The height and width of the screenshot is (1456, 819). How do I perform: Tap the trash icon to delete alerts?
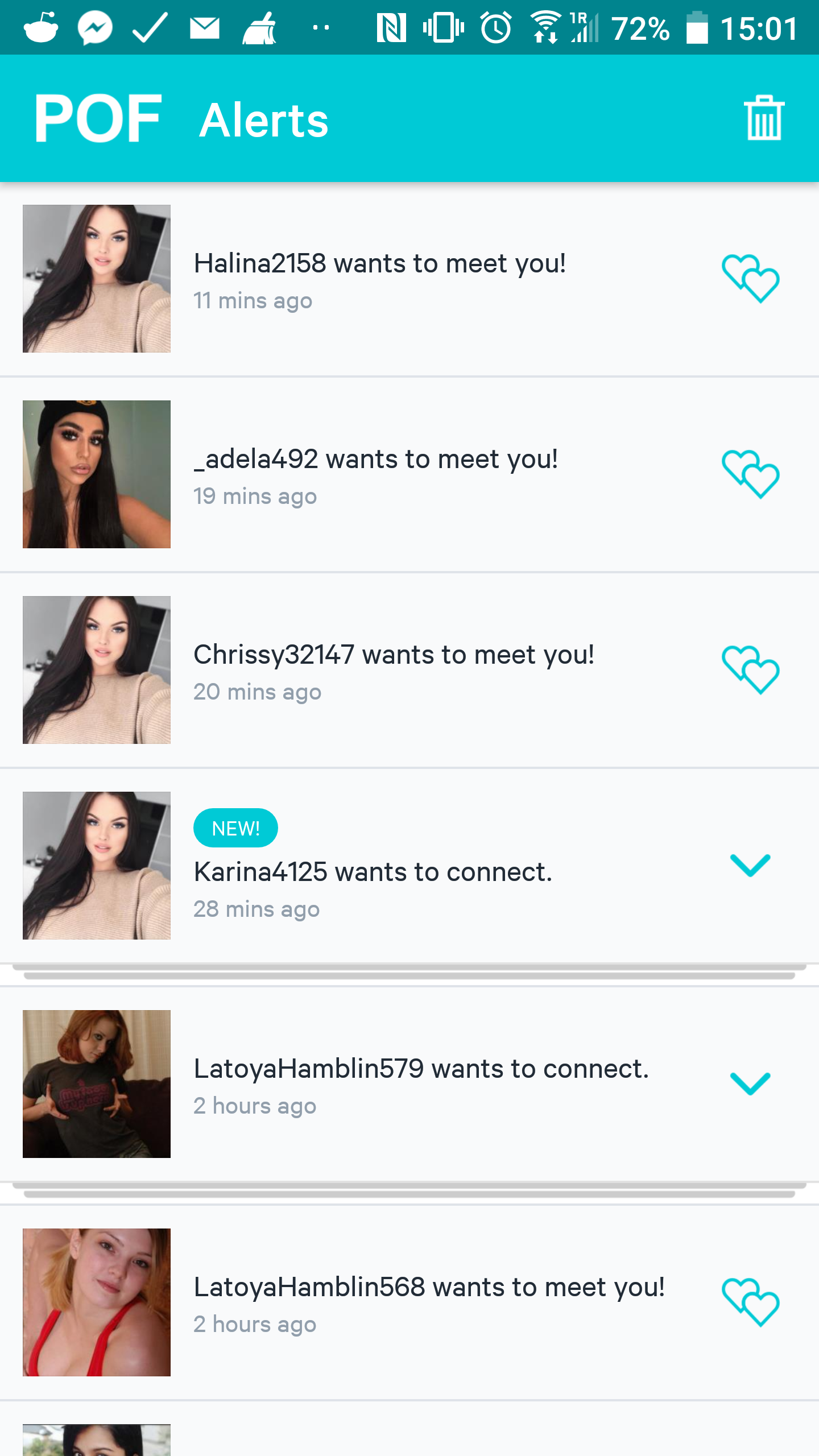click(764, 118)
